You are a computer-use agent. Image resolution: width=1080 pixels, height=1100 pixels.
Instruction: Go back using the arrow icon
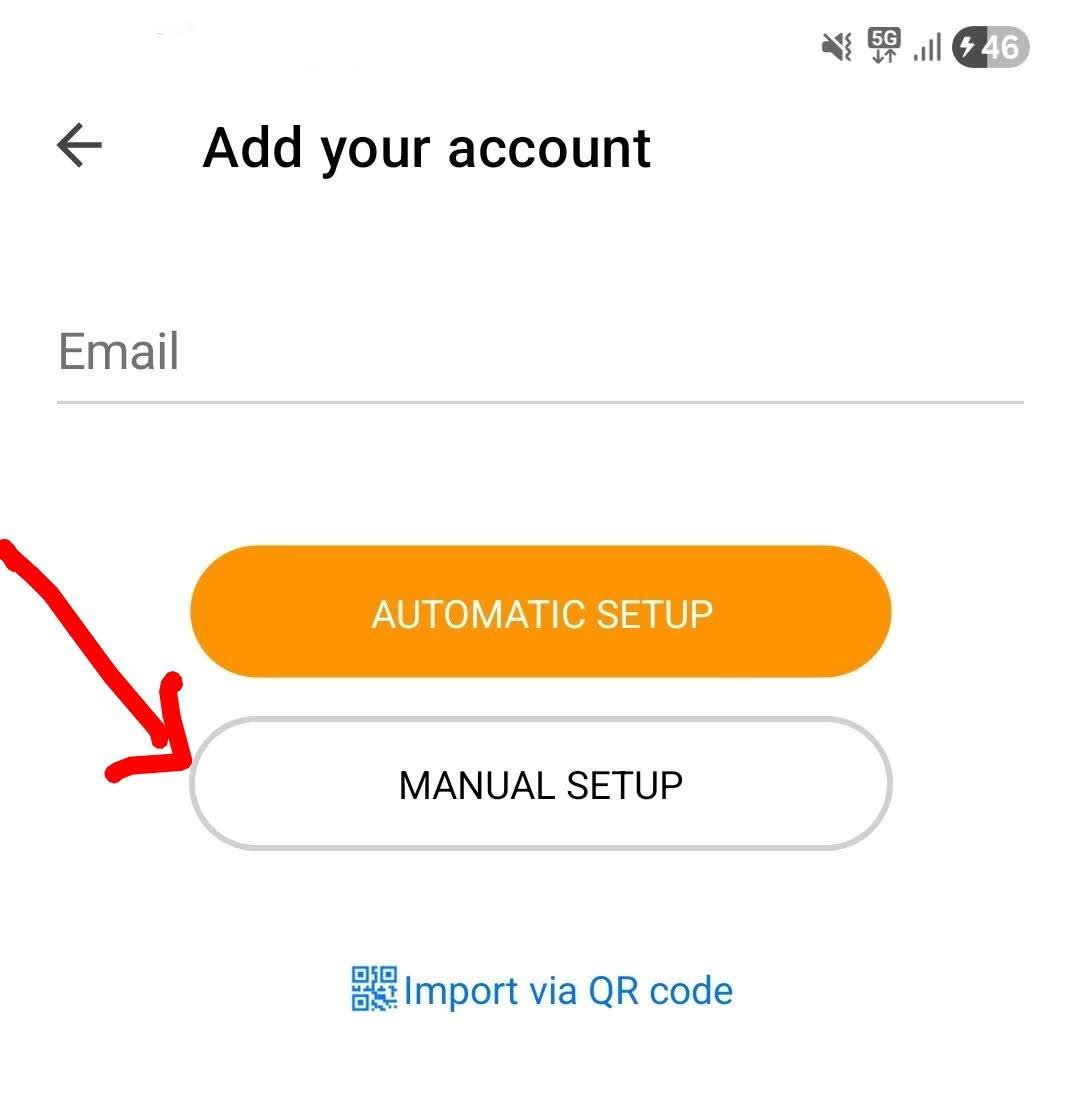pyautogui.click(x=80, y=147)
